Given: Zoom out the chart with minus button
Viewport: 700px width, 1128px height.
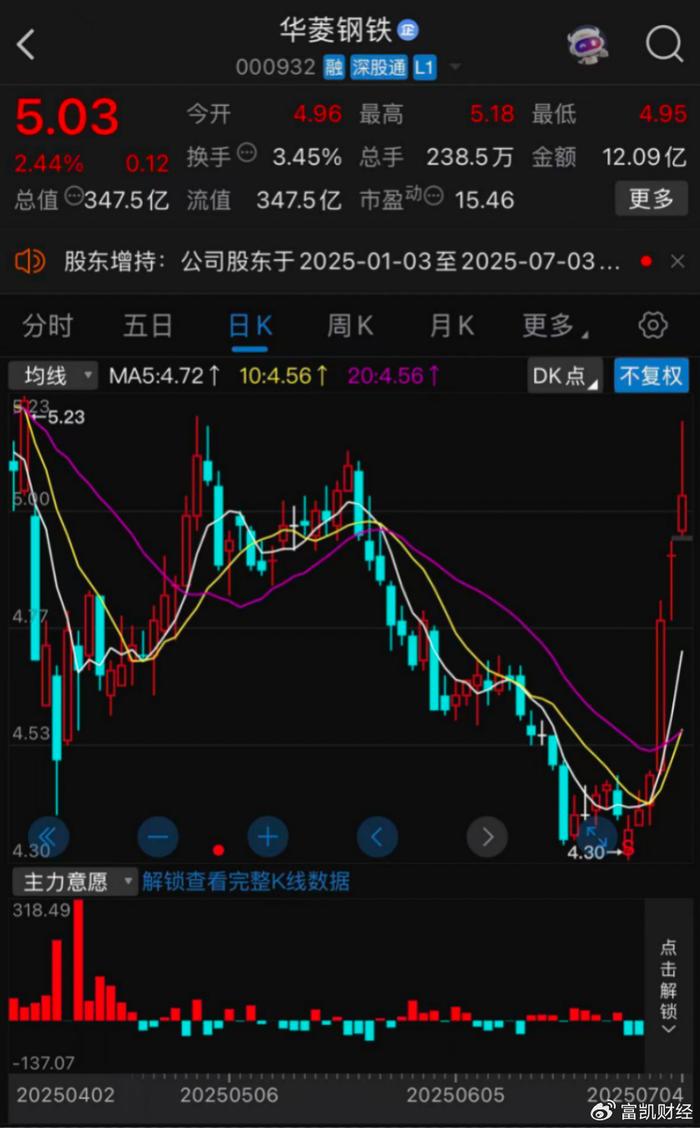Looking at the screenshot, I should (158, 836).
